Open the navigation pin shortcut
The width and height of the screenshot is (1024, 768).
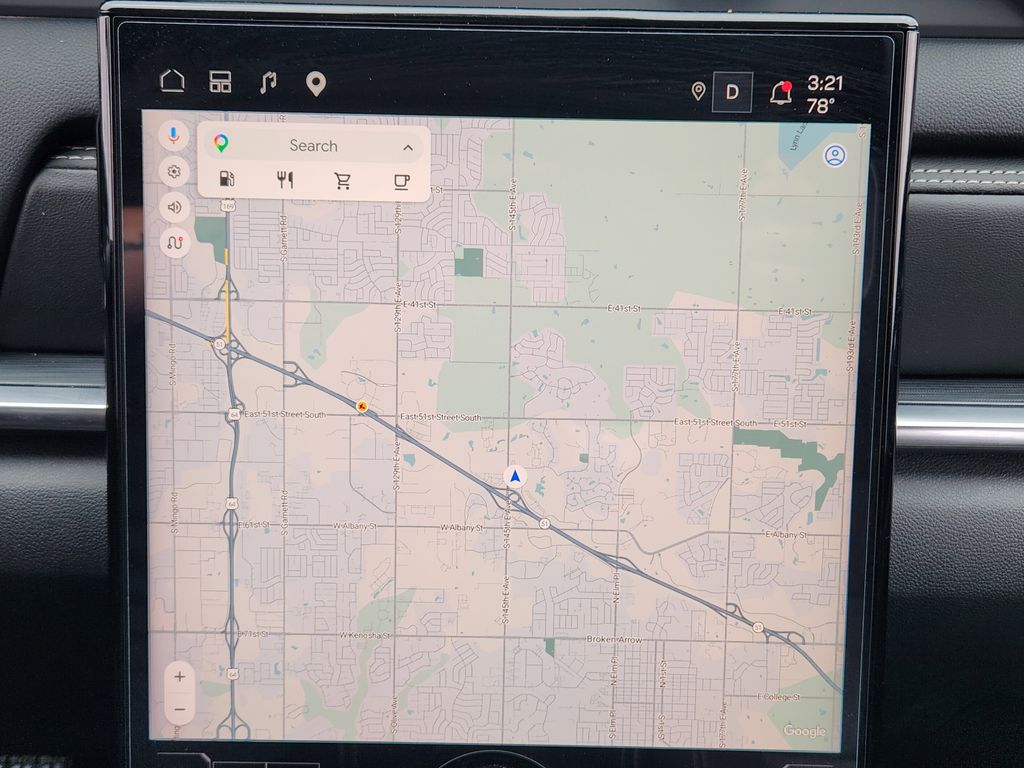tap(316, 84)
